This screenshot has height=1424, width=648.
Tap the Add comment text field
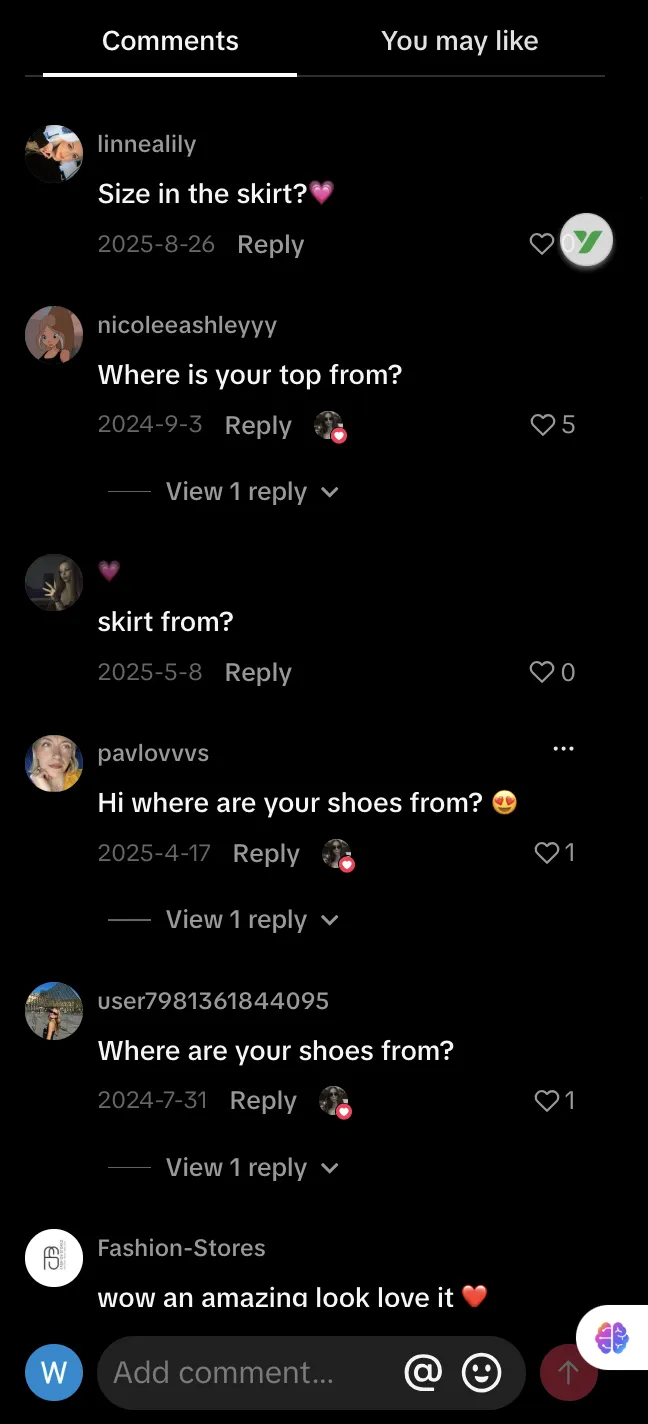(250, 1373)
